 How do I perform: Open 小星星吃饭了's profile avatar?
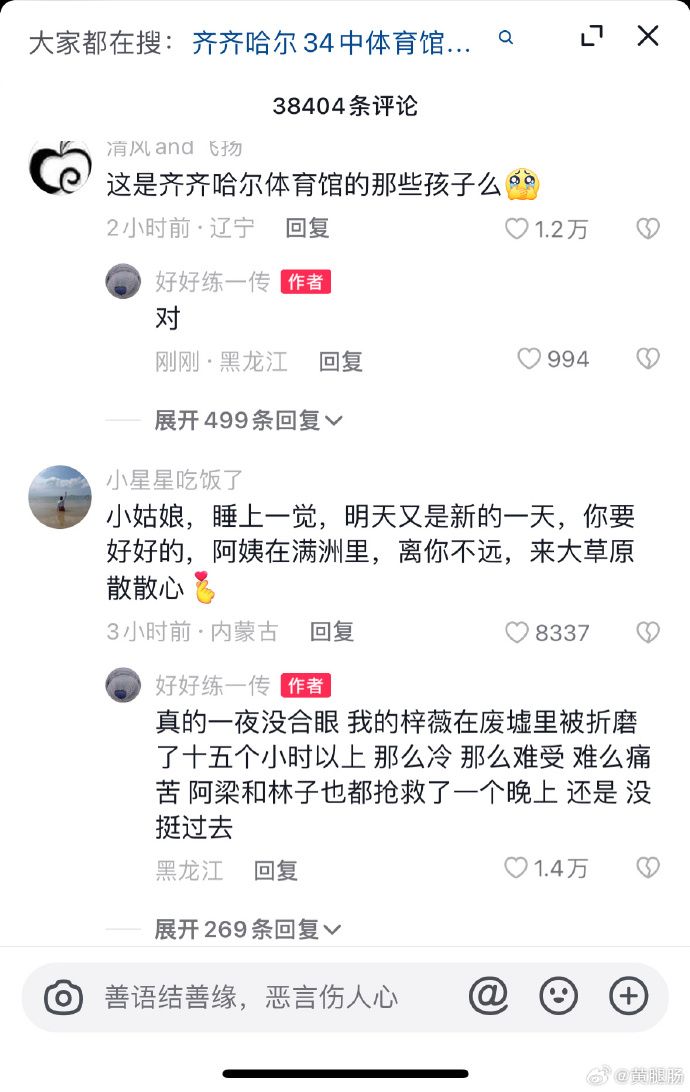click(x=60, y=497)
